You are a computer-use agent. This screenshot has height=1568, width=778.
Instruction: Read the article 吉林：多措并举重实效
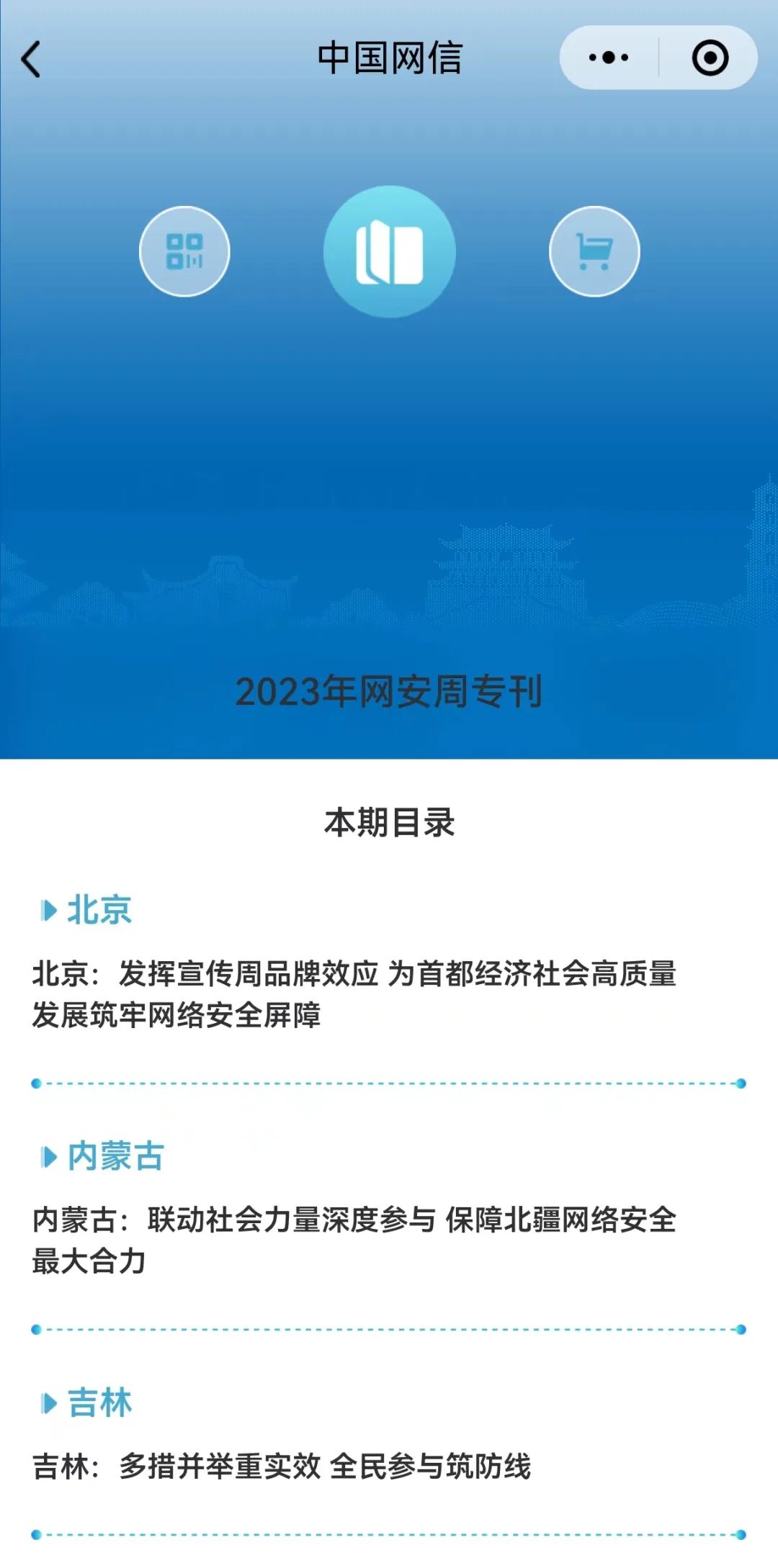point(281,1466)
